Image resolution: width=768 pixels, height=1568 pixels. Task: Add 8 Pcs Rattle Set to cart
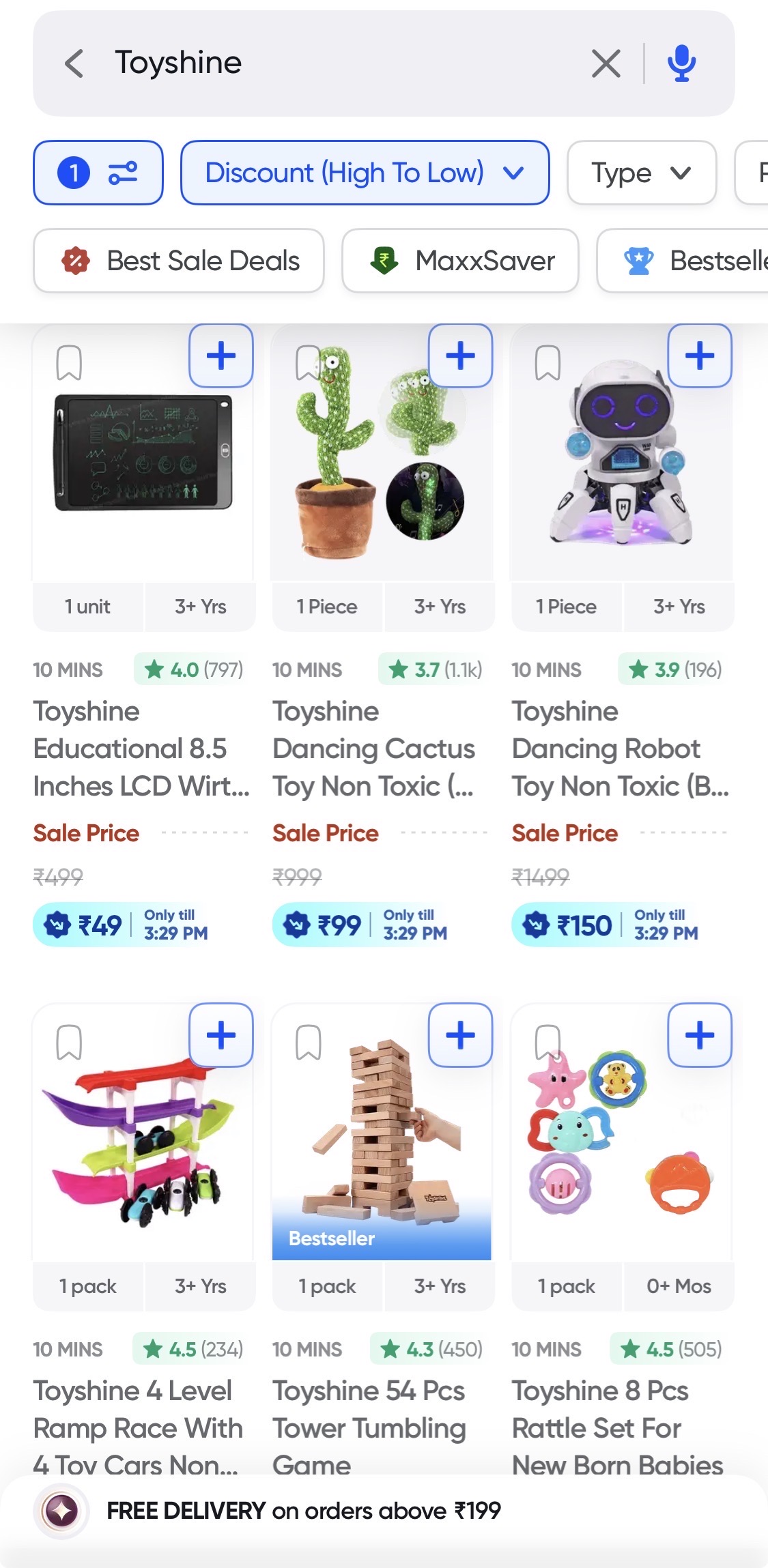coord(699,1035)
